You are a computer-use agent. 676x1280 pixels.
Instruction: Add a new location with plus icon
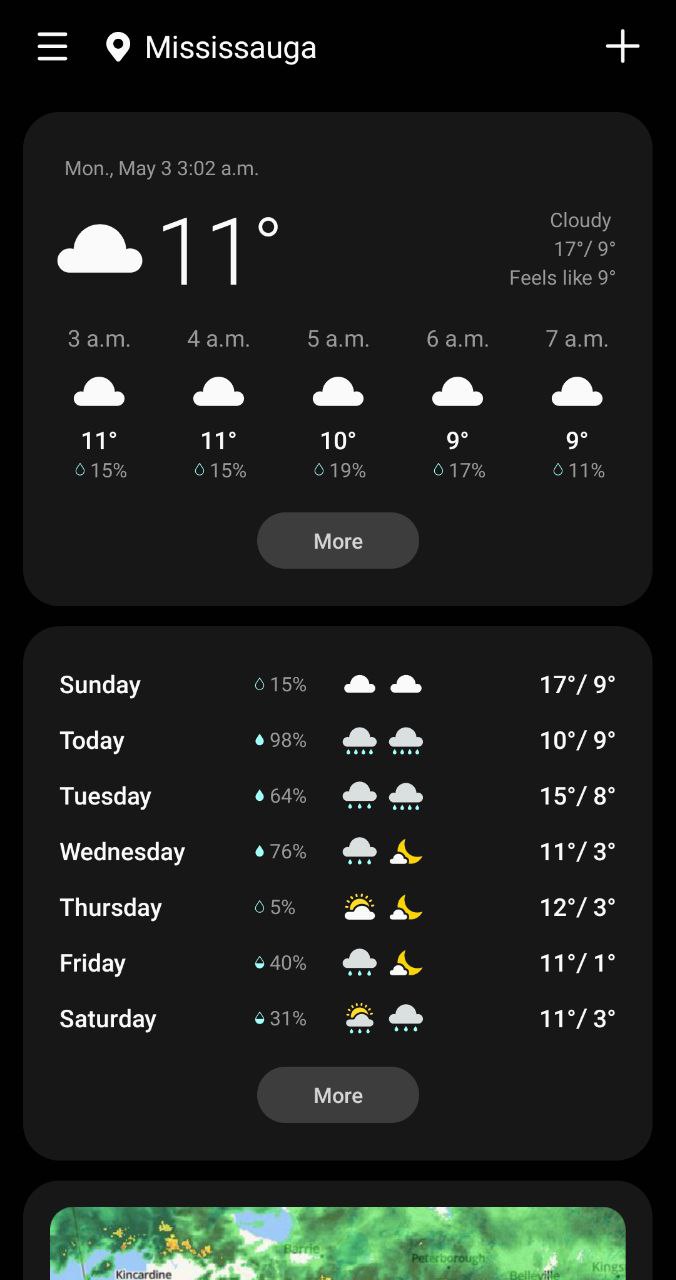622,47
